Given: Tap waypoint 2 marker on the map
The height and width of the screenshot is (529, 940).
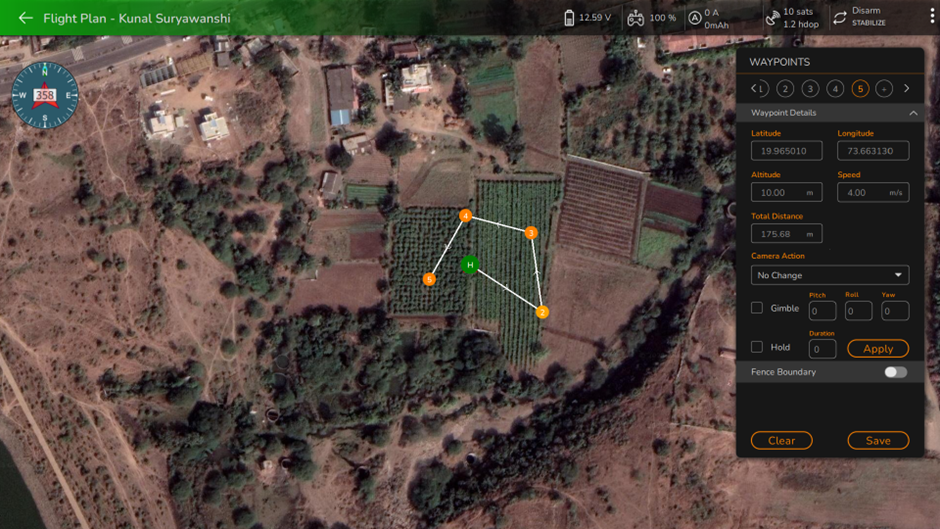Looking at the screenshot, I should (x=542, y=312).
